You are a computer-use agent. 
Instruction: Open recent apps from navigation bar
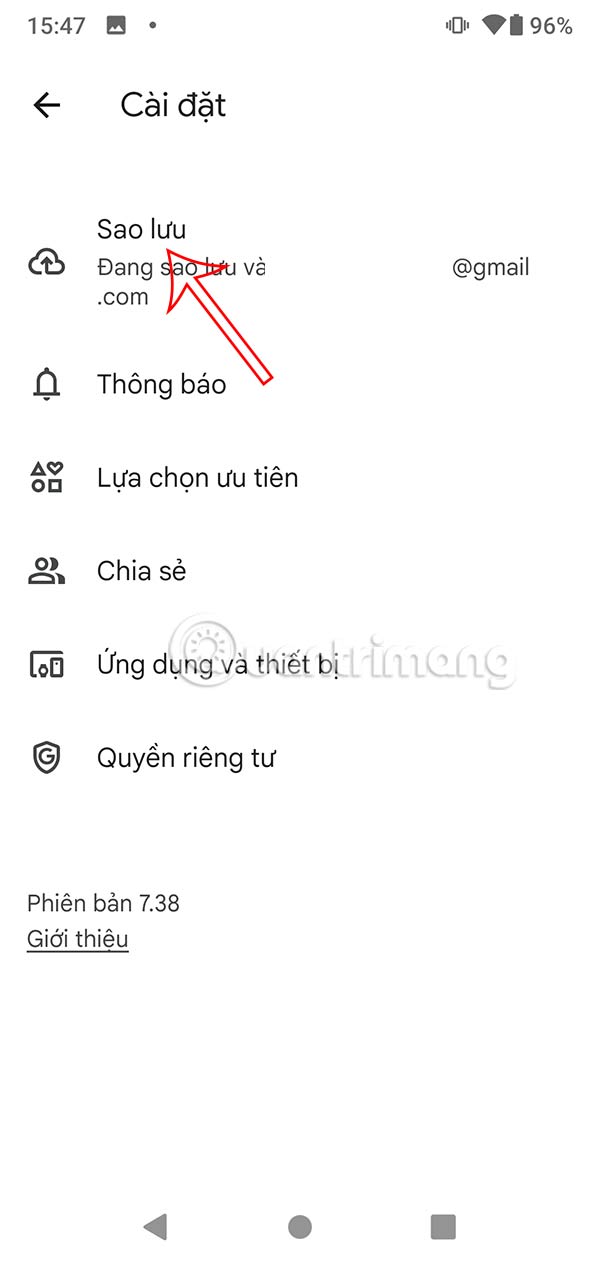pyautogui.click(x=443, y=1227)
